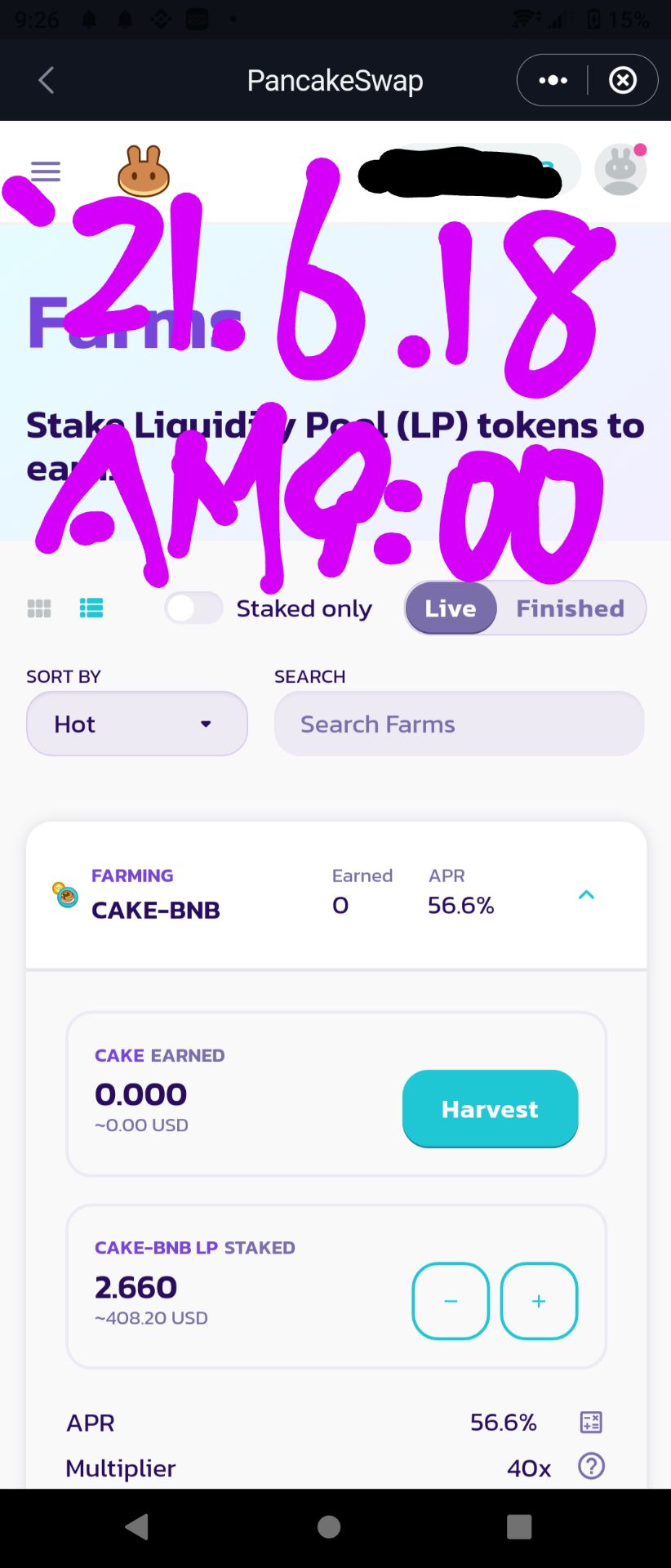This screenshot has width=671, height=1568.
Task: Harvest earned CAKE rewards
Action: pyautogui.click(x=490, y=1108)
